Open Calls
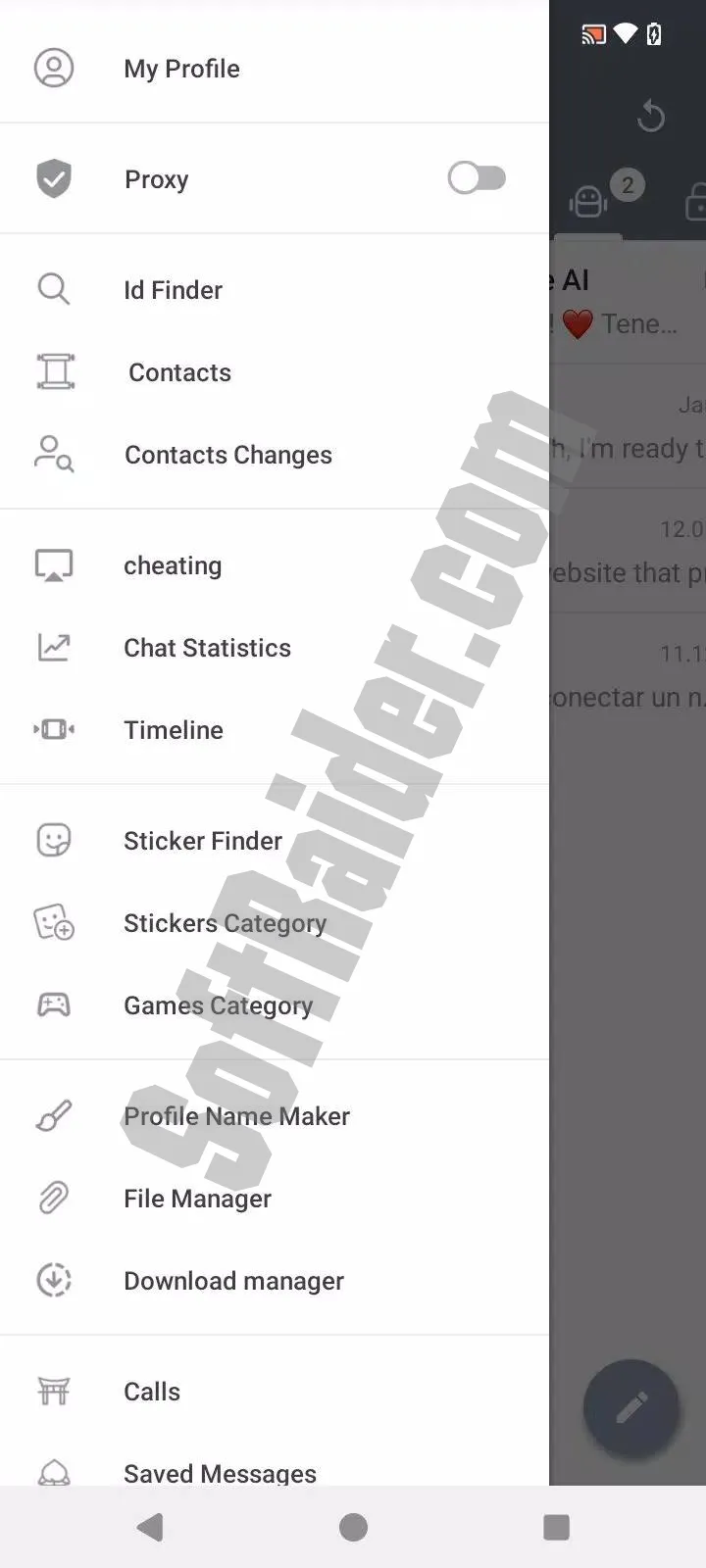 (152, 1392)
